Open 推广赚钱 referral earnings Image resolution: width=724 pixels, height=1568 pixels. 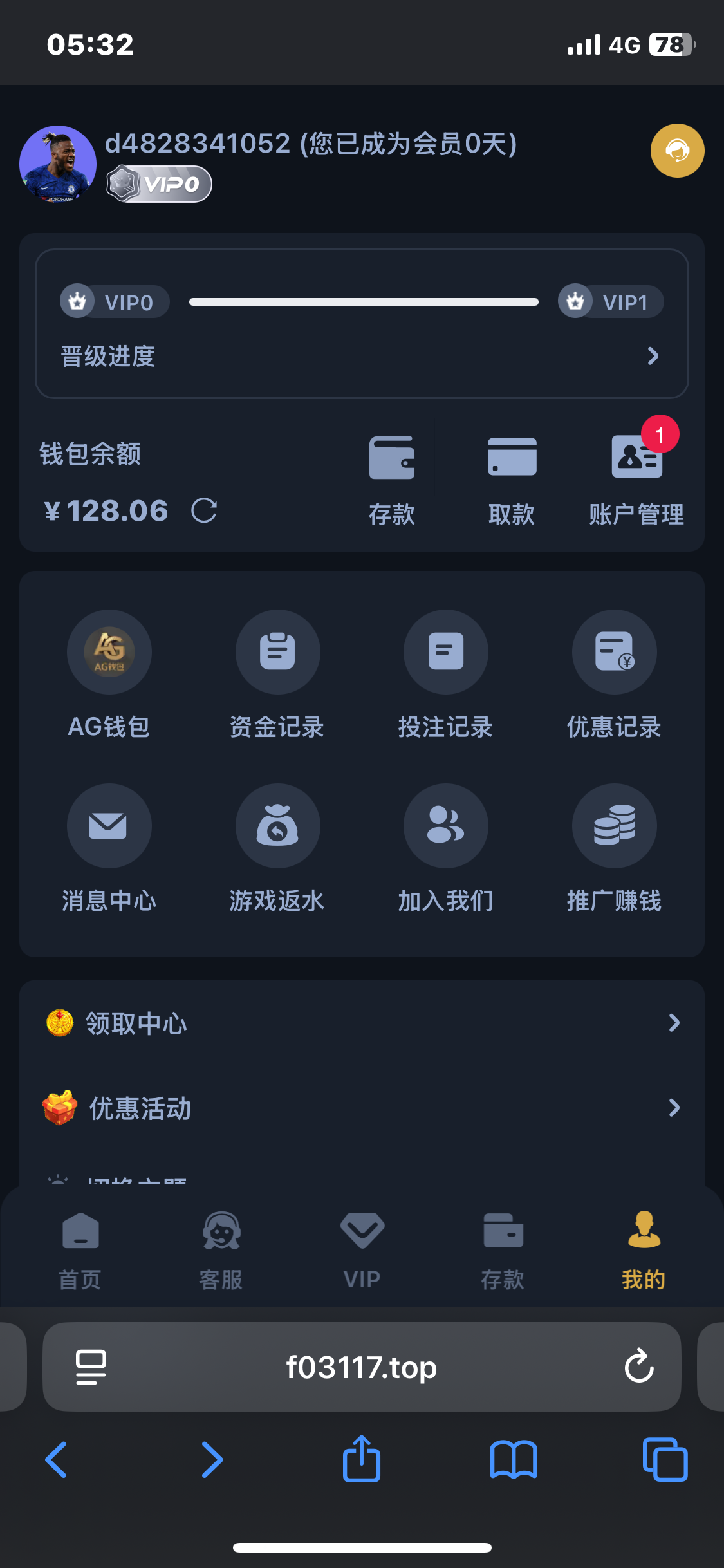[614, 846]
